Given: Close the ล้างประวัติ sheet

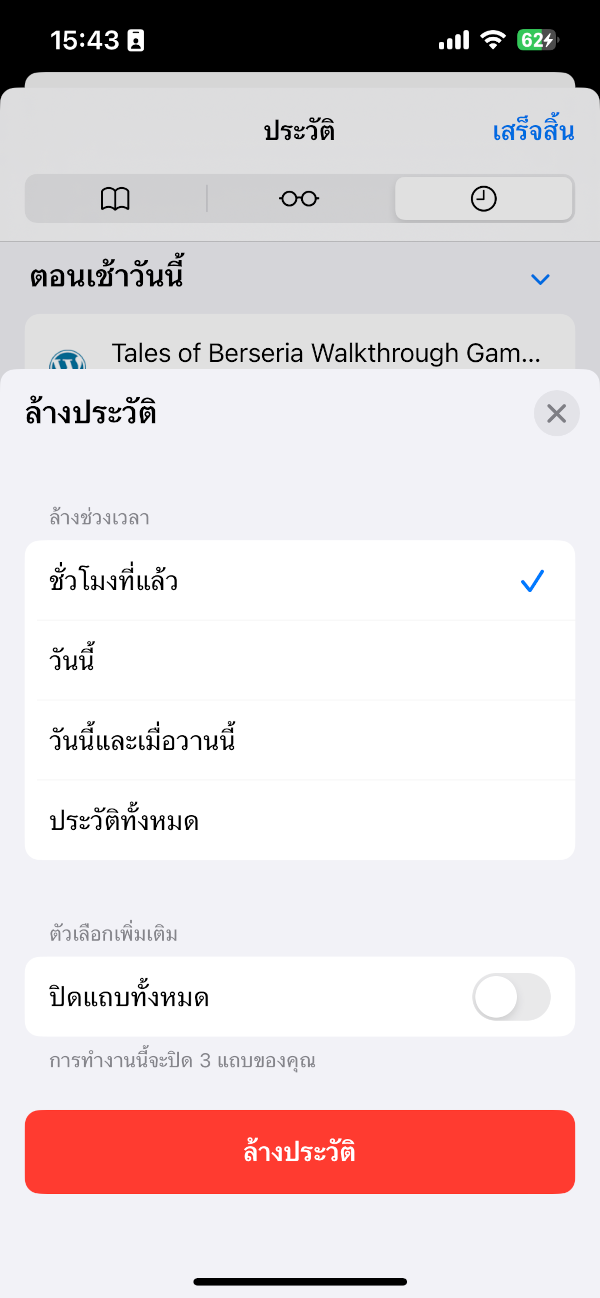Looking at the screenshot, I should 557,413.
